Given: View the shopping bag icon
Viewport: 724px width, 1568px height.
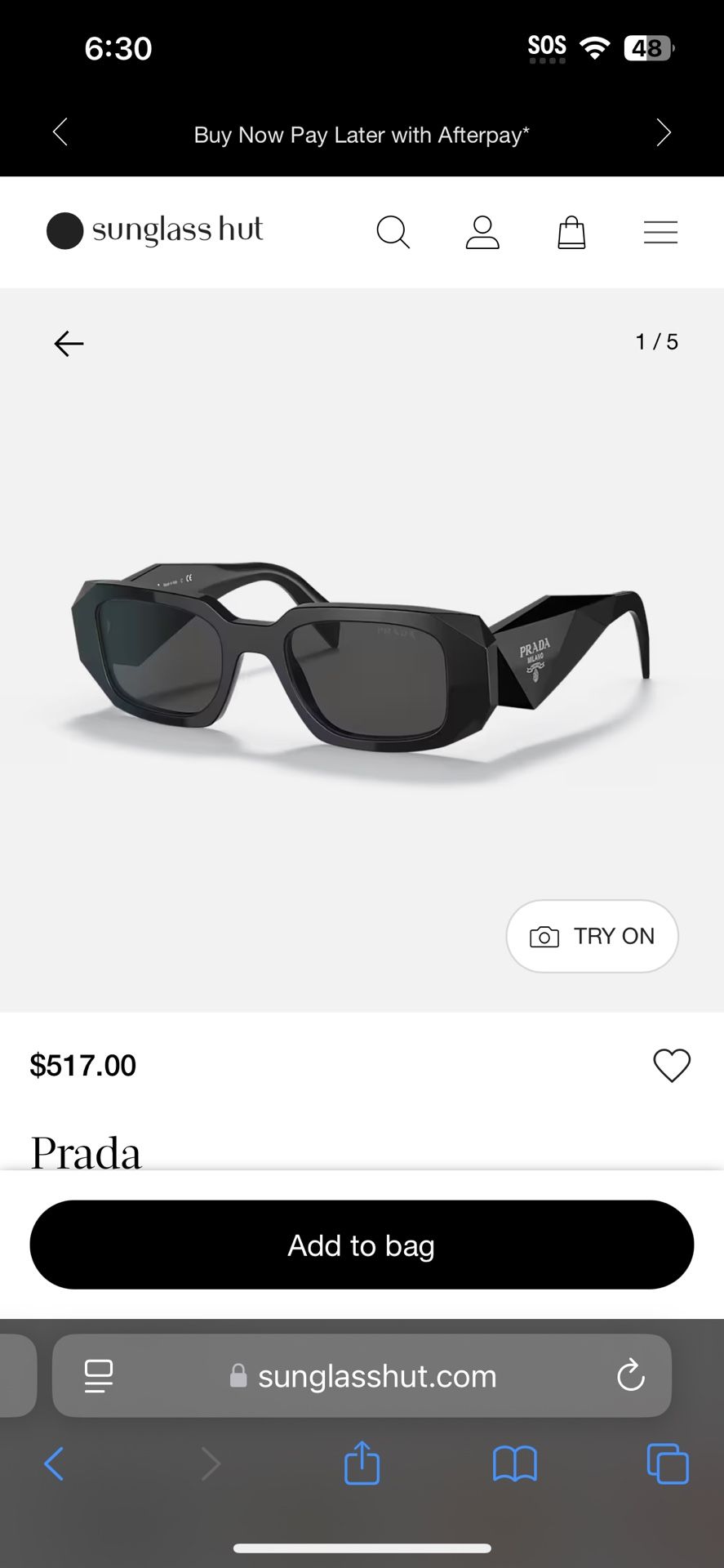Looking at the screenshot, I should pyautogui.click(x=571, y=232).
